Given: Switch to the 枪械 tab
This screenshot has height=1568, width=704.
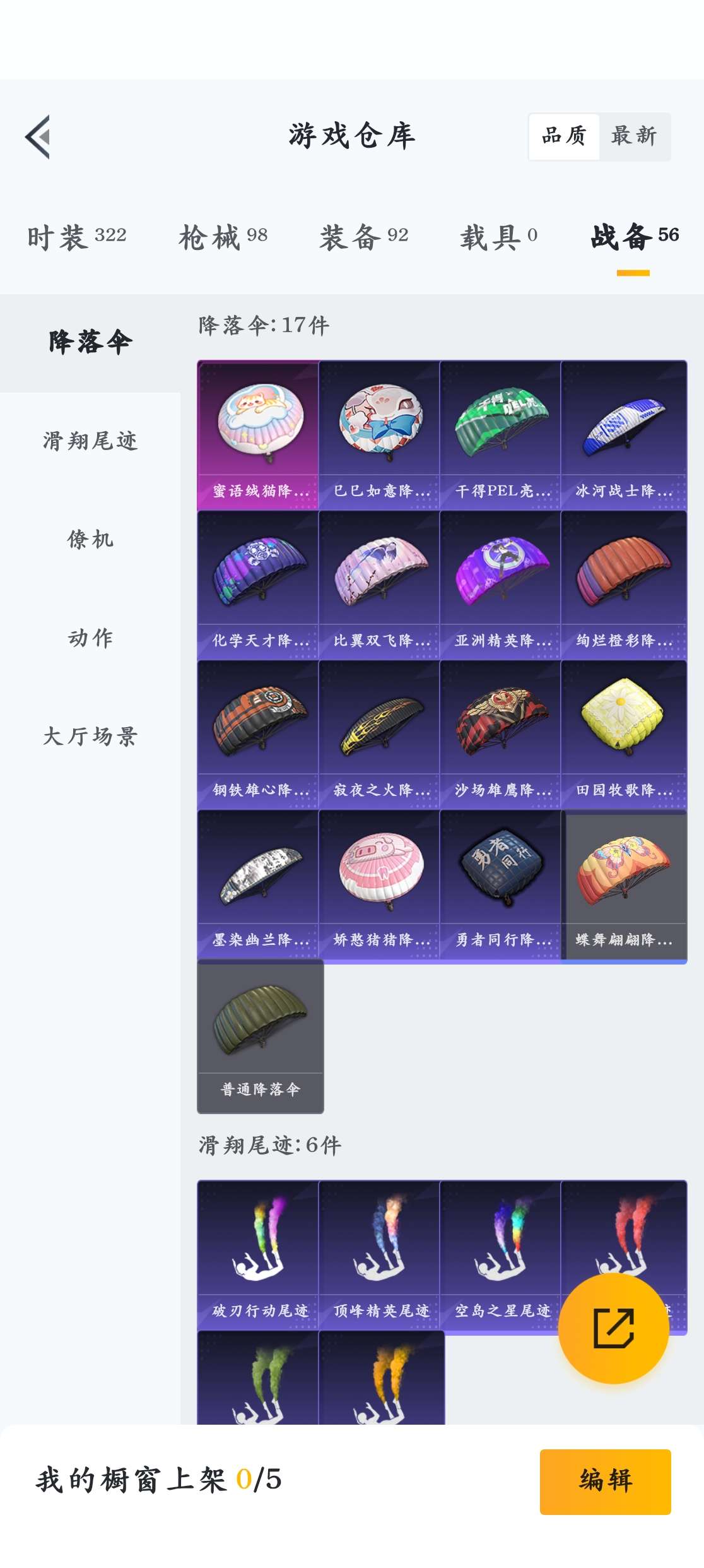Looking at the screenshot, I should pos(223,237).
